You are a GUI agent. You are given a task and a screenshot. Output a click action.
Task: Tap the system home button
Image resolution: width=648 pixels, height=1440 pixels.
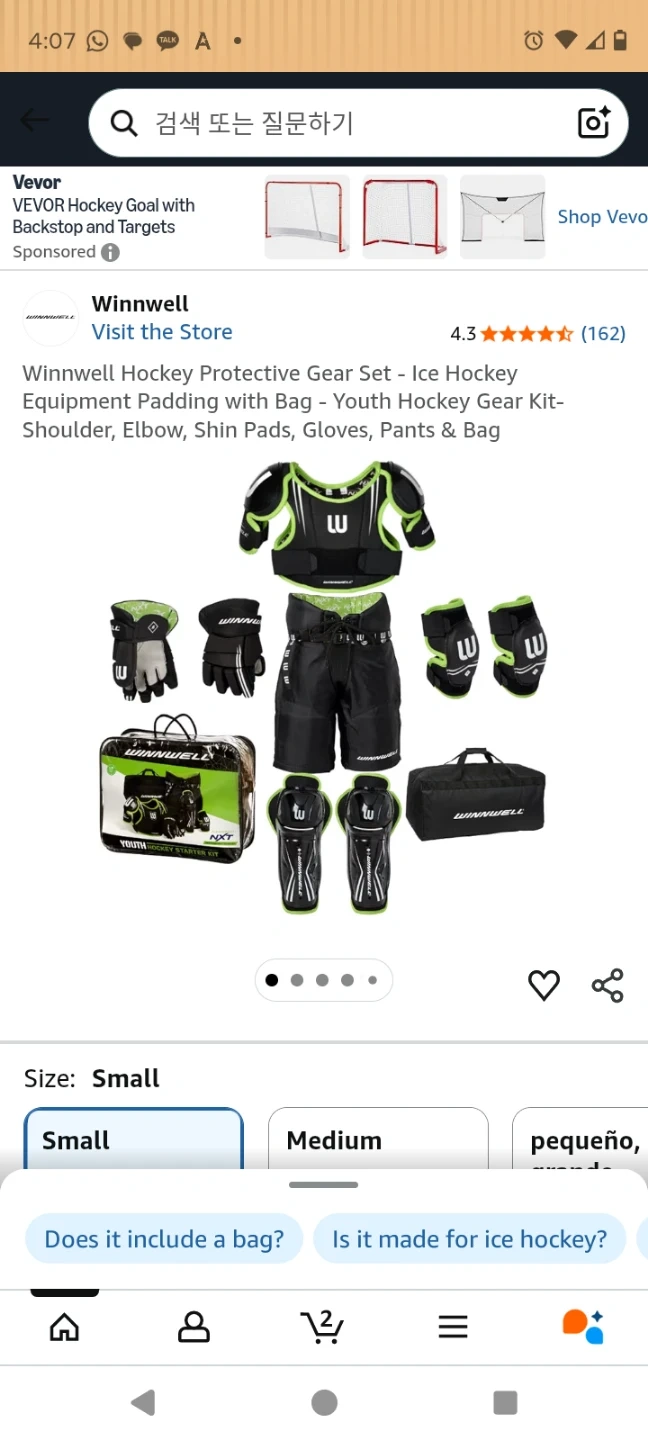(324, 1402)
